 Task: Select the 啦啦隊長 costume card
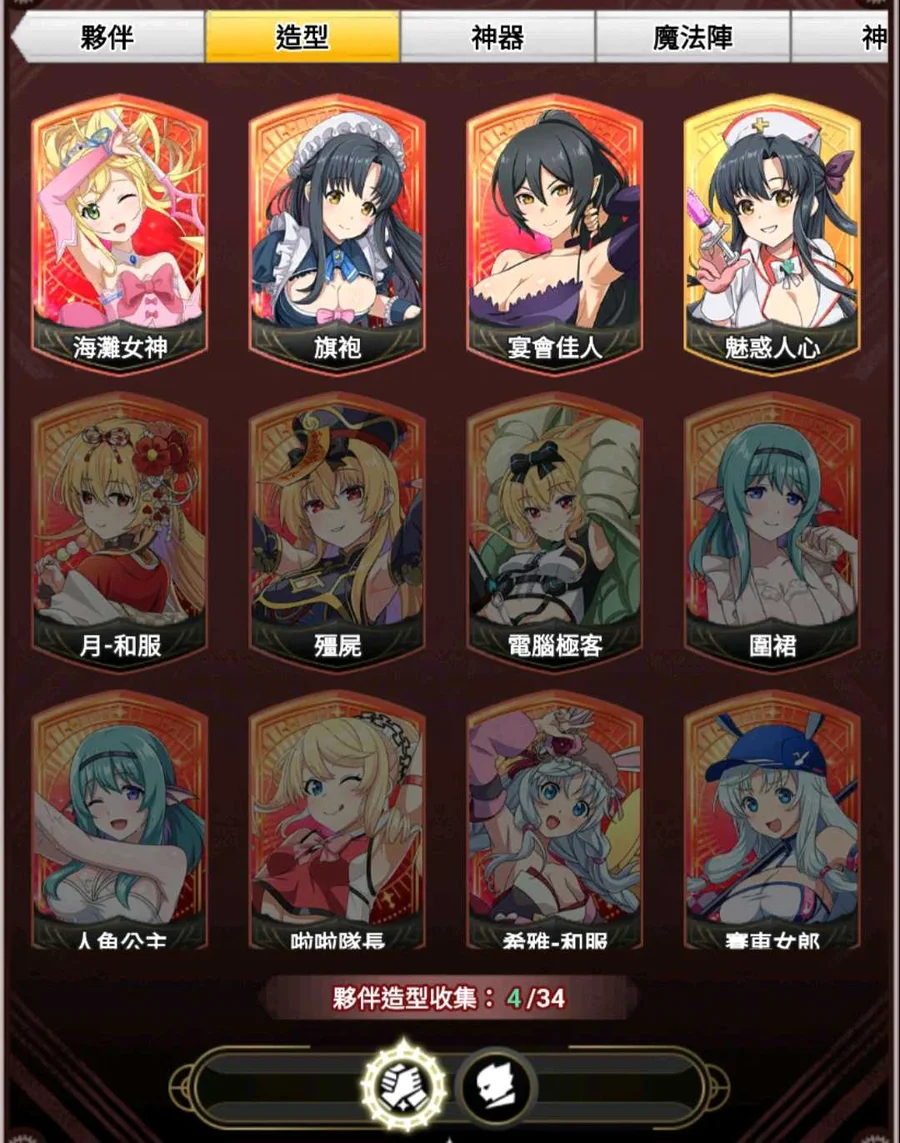[x=337, y=820]
